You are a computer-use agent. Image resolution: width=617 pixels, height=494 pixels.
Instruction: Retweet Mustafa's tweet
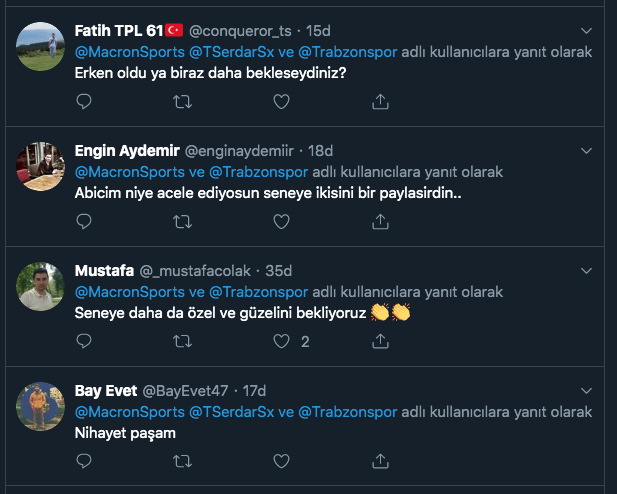[182, 341]
